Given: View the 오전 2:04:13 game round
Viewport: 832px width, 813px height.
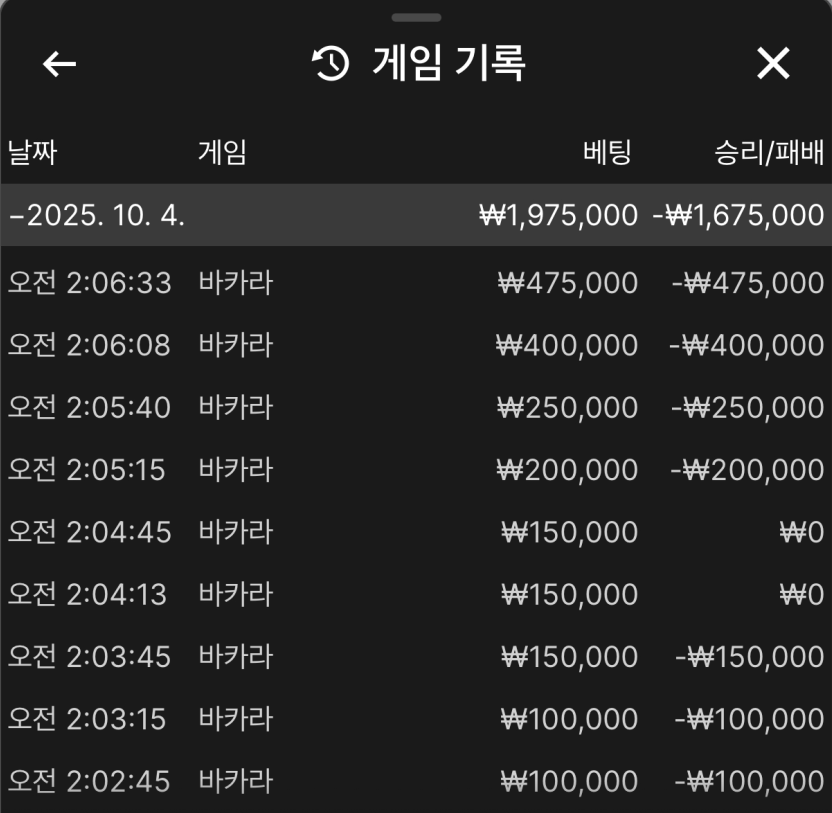Looking at the screenshot, I should [415, 594].
